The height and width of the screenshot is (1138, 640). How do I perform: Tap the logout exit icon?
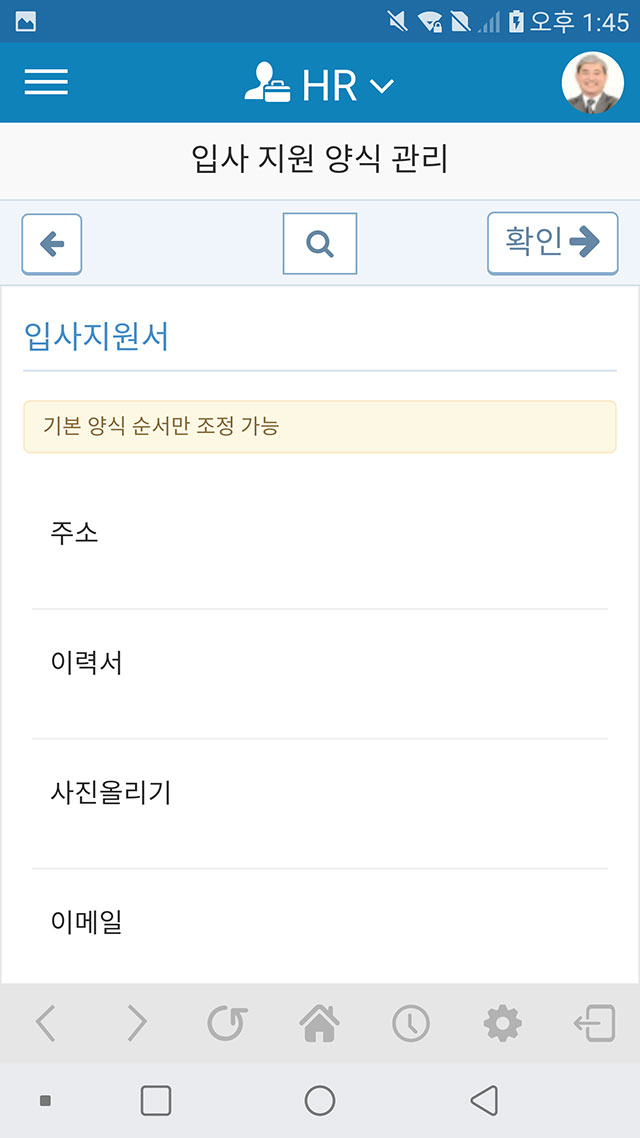click(x=594, y=1023)
